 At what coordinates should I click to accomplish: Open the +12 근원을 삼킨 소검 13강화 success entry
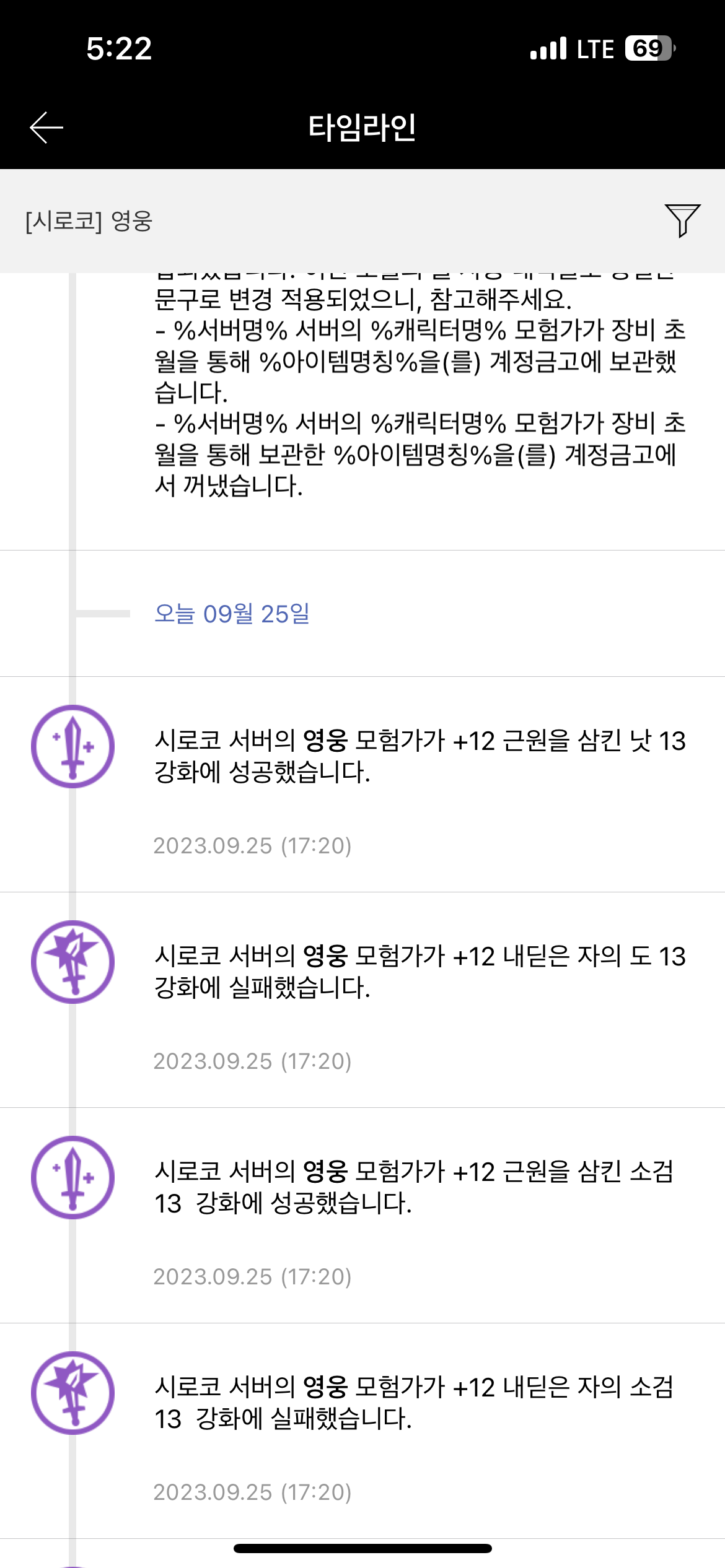point(362,1216)
